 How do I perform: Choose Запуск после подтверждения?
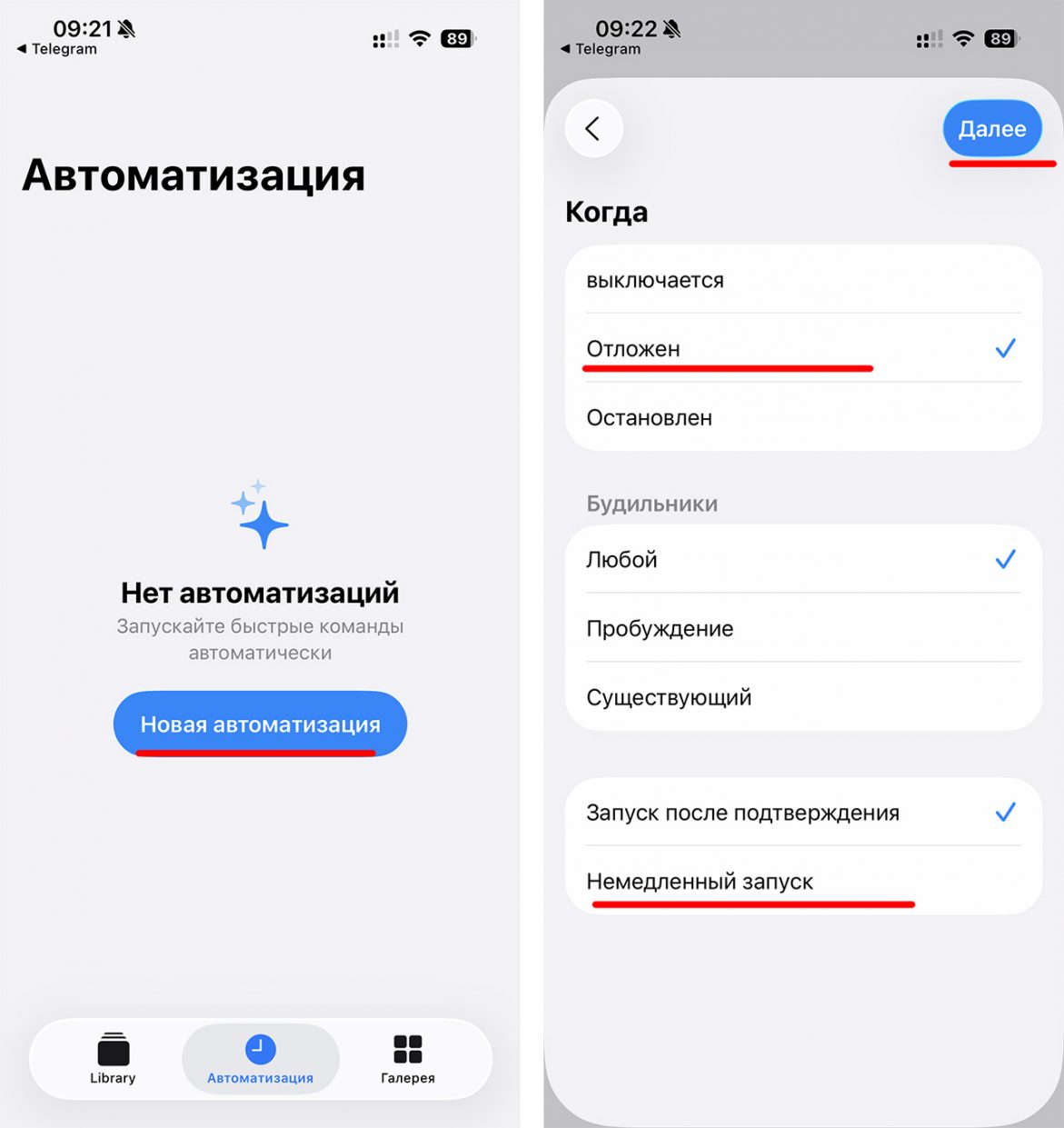(x=802, y=813)
